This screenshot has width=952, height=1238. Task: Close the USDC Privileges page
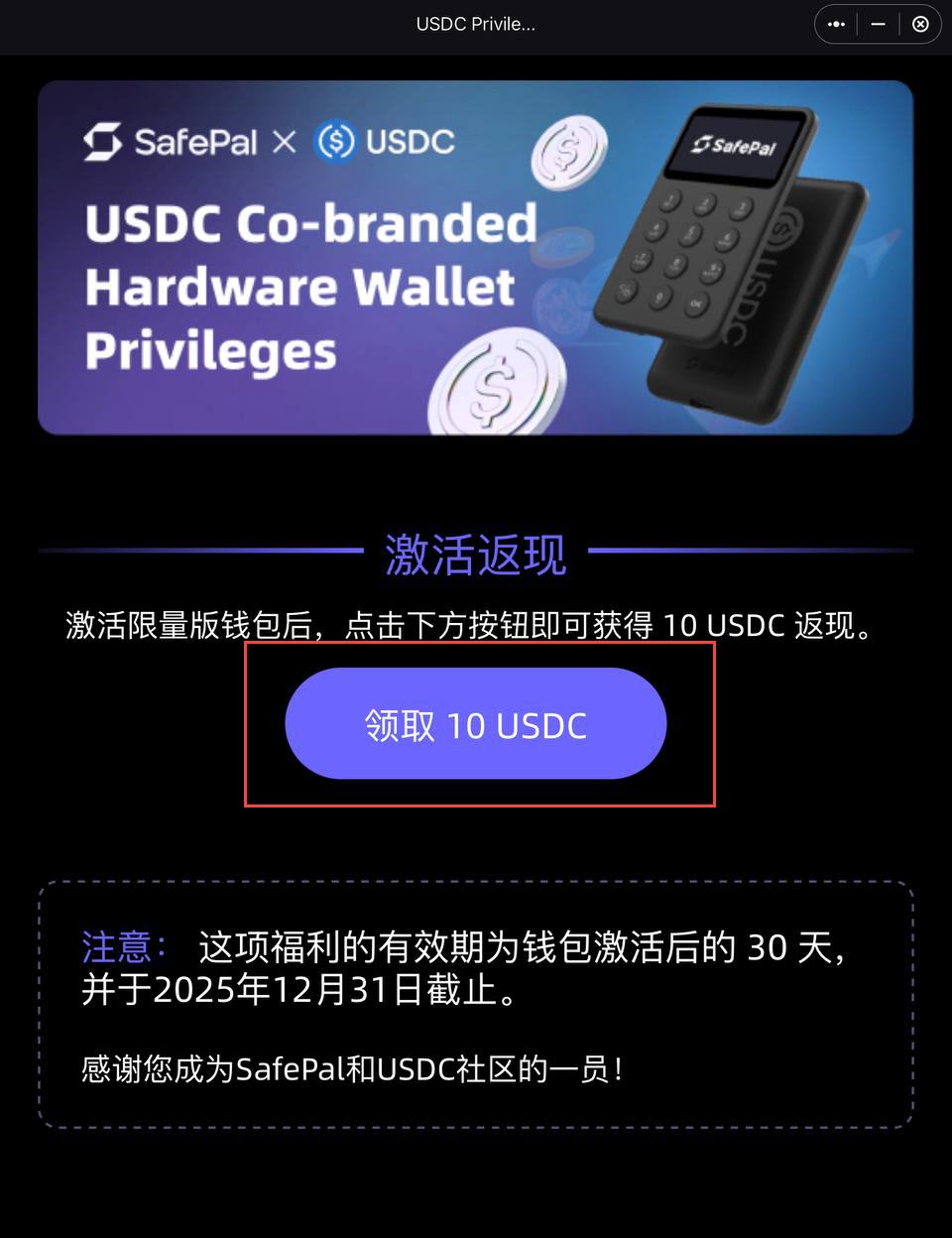click(920, 24)
